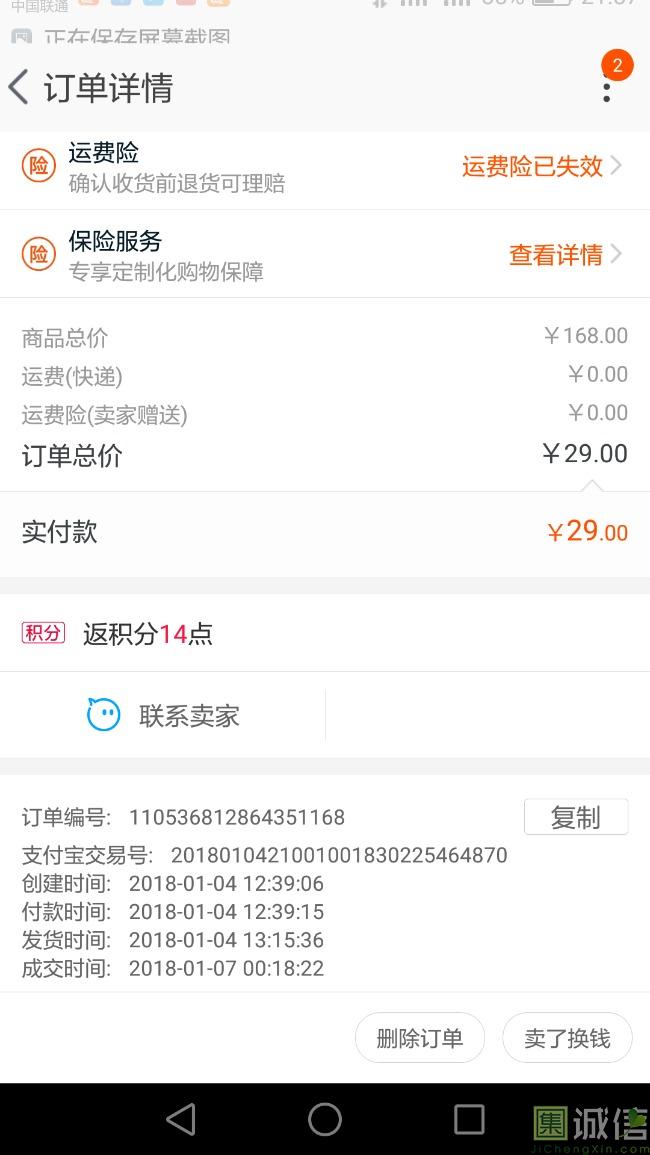
Task: Tap 卖了换钱 to resell item
Action: [x=567, y=1038]
